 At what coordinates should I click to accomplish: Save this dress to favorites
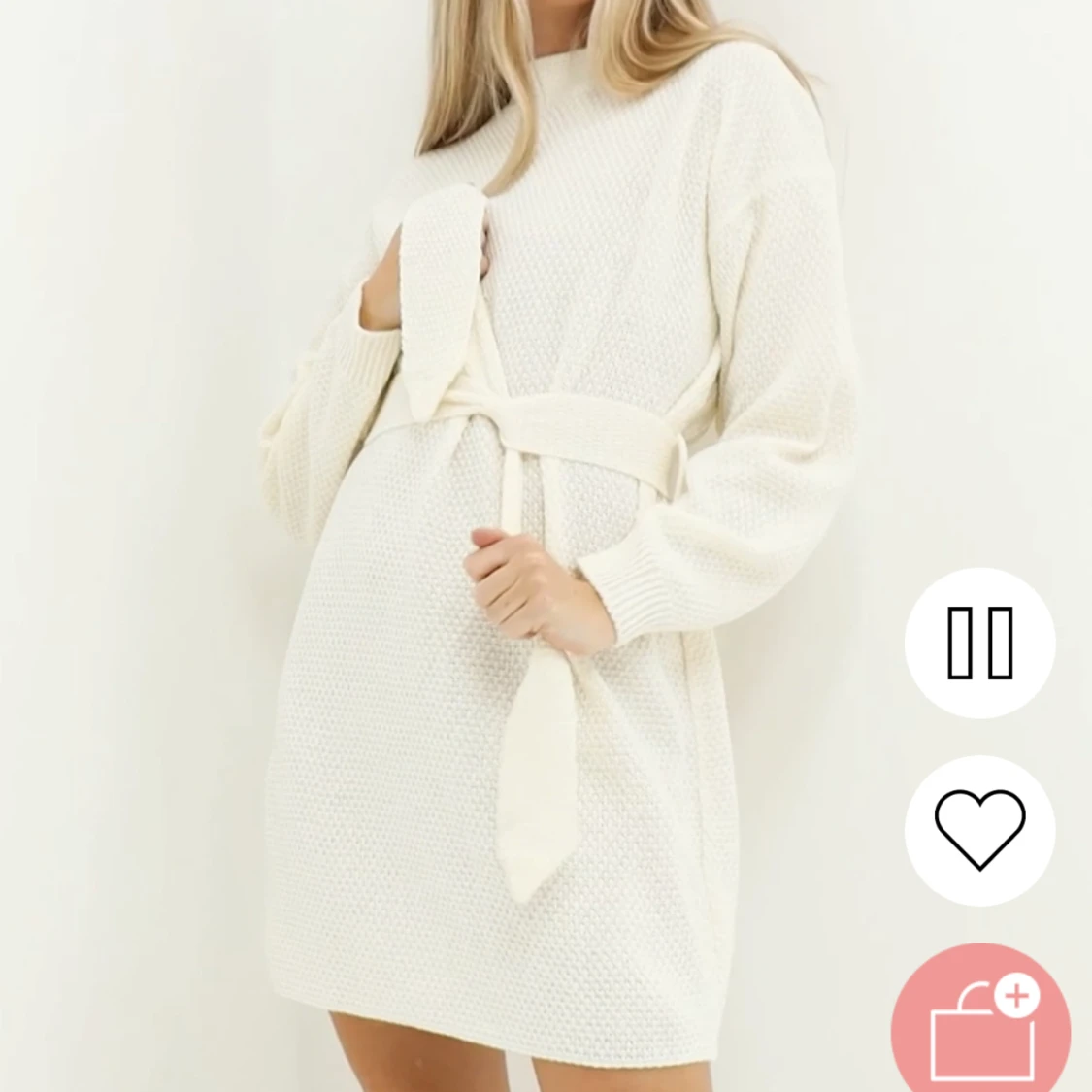(x=979, y=830)
